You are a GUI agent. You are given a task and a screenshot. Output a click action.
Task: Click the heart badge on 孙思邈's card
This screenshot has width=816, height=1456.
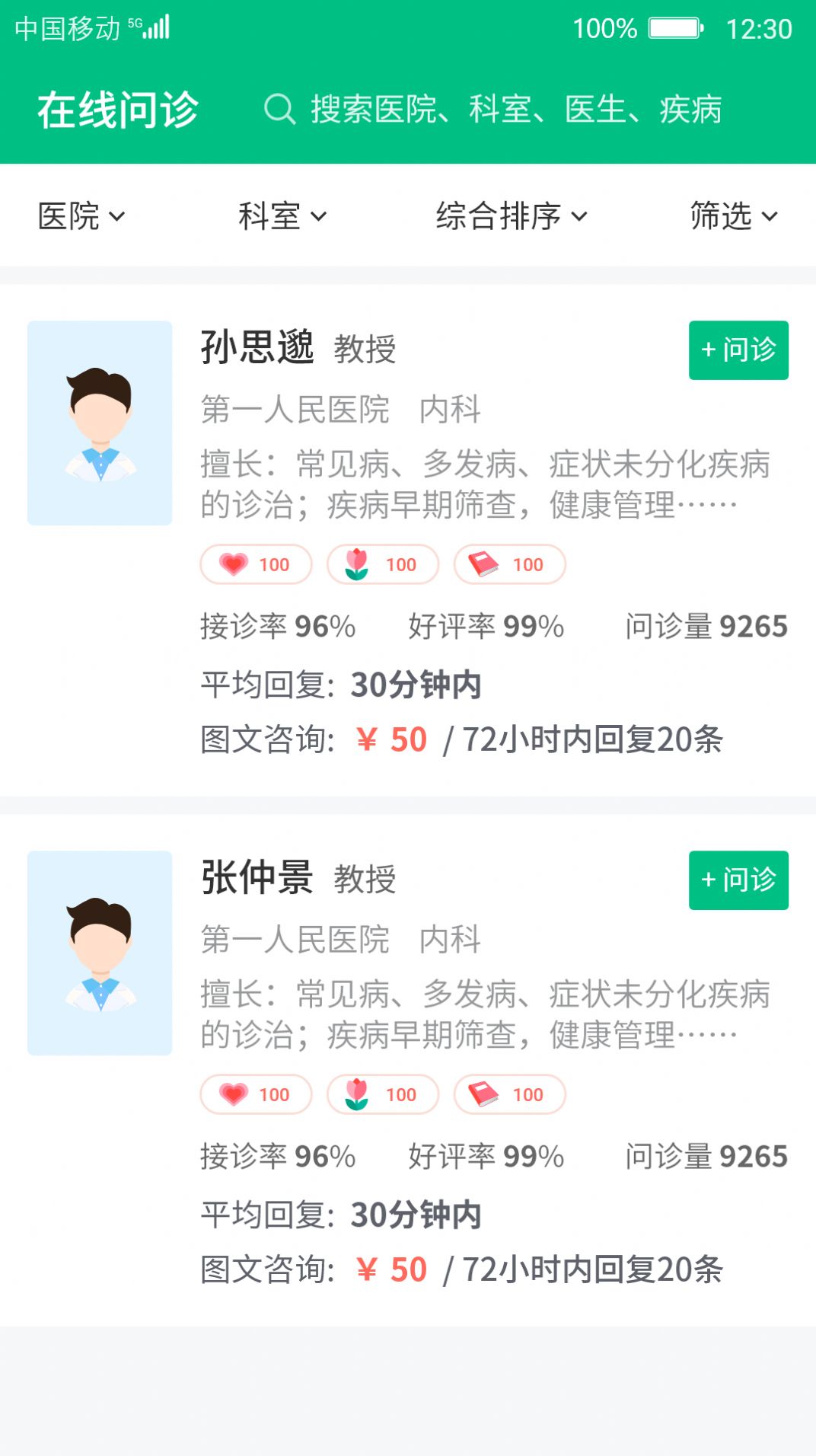coord(255,564)
